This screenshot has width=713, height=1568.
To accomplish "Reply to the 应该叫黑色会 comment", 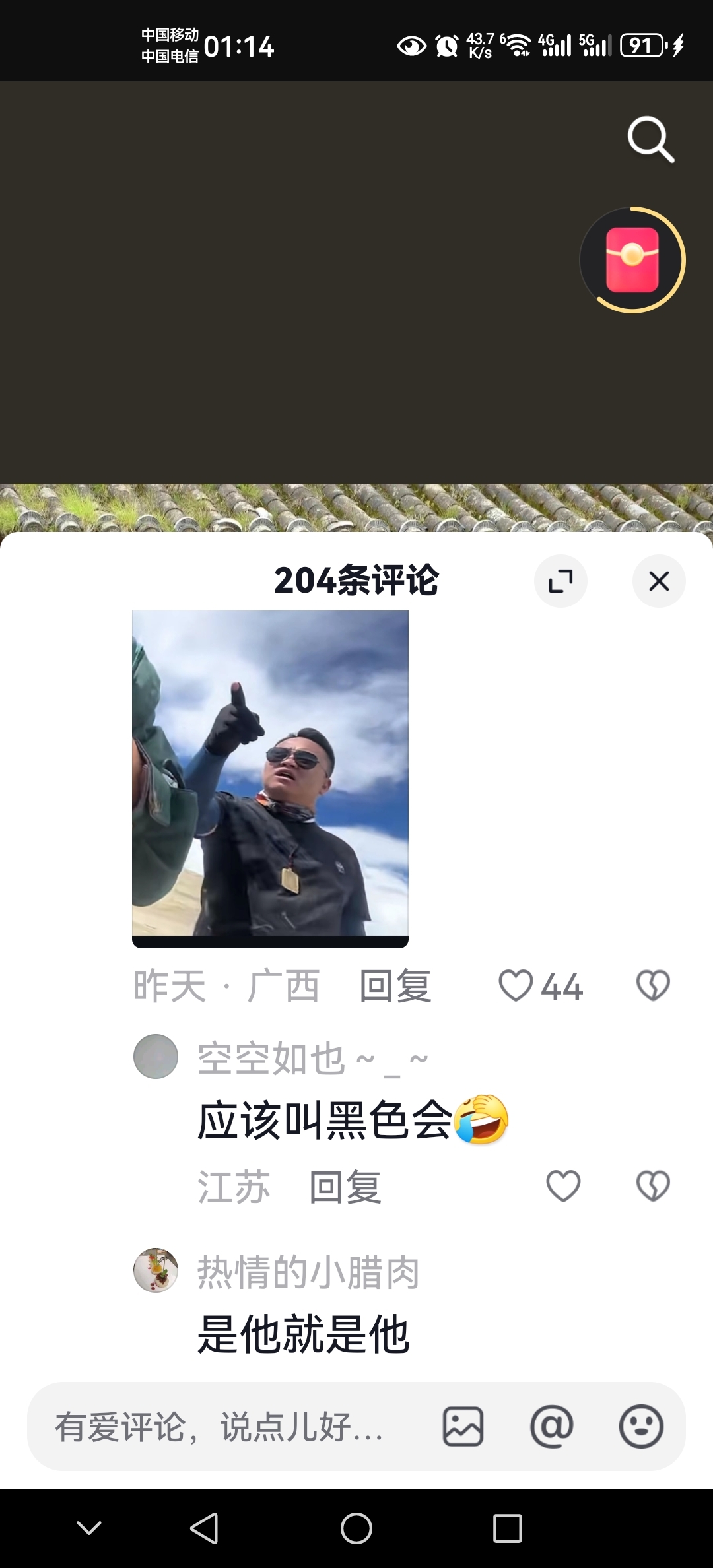I will [345, 1187].
